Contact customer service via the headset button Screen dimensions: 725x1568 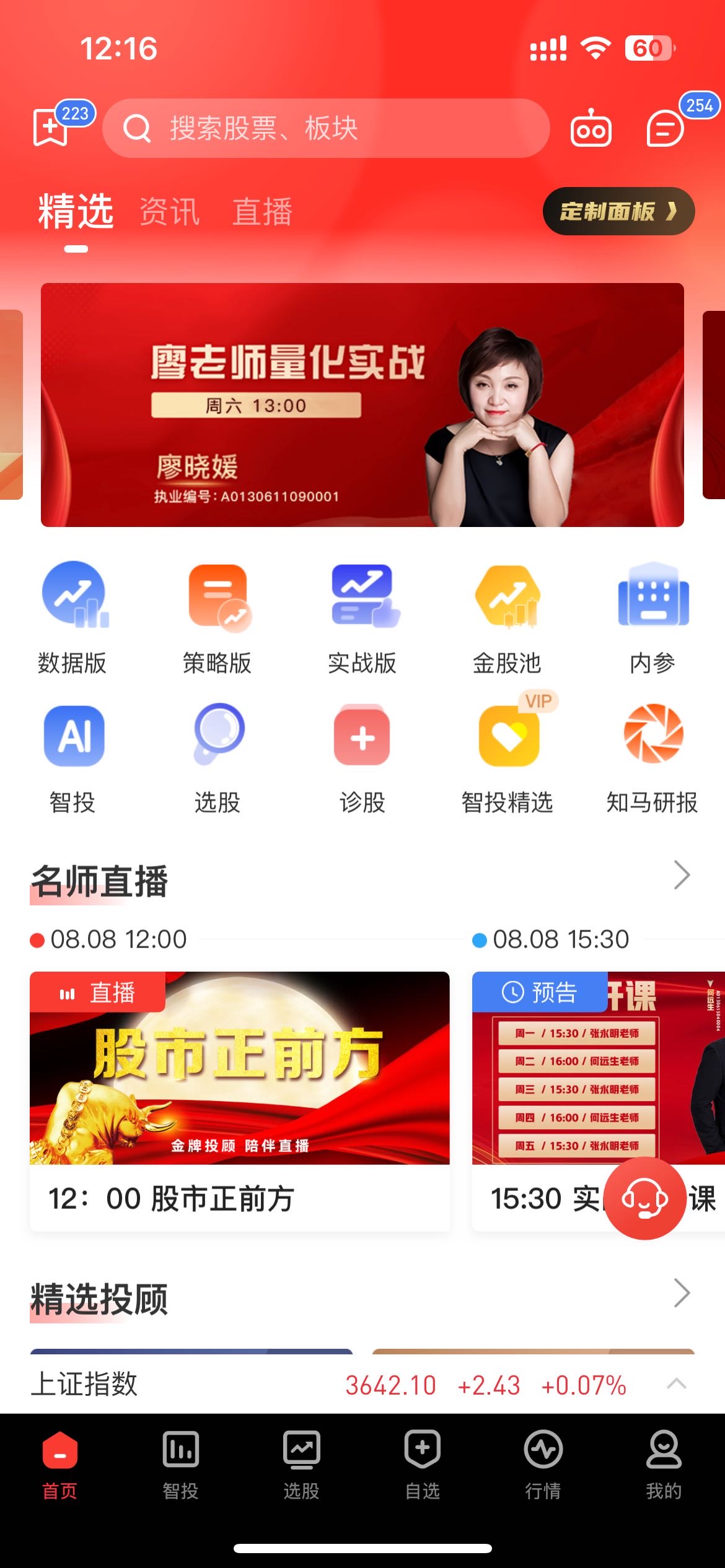pos(644,1198)
